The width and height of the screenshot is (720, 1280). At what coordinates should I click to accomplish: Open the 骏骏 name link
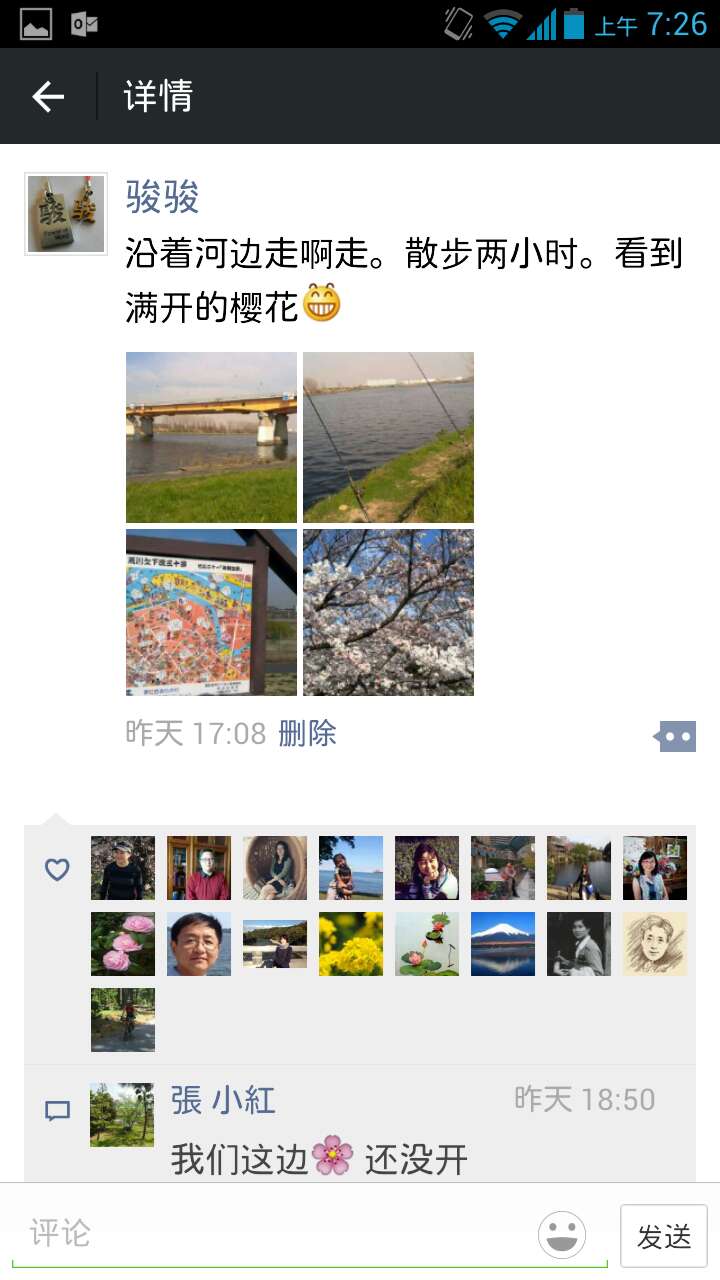click(162, 197)
